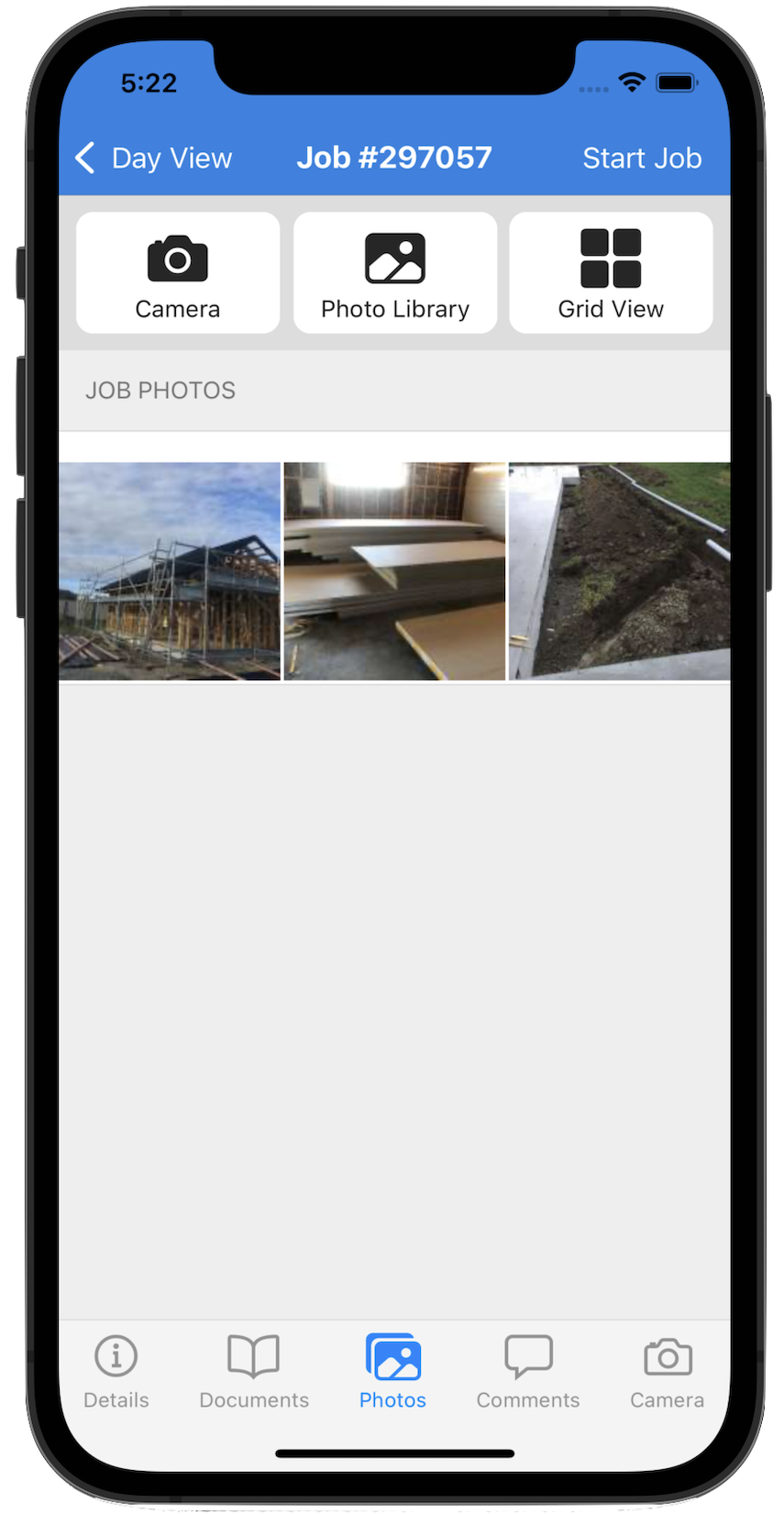Open the Photo Library
The height and width of the screenshot is (1514, 784).
click(x=395, y=273)
